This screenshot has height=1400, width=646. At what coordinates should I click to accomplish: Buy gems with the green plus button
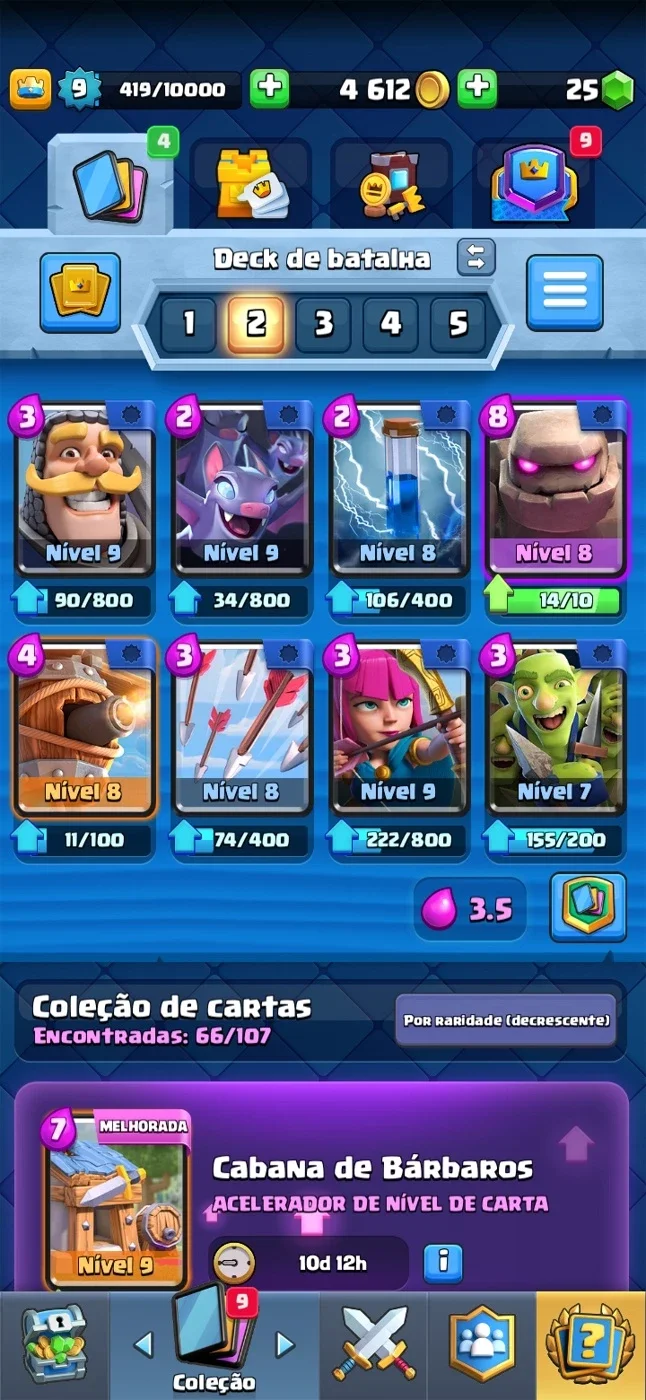pos(477,90)
